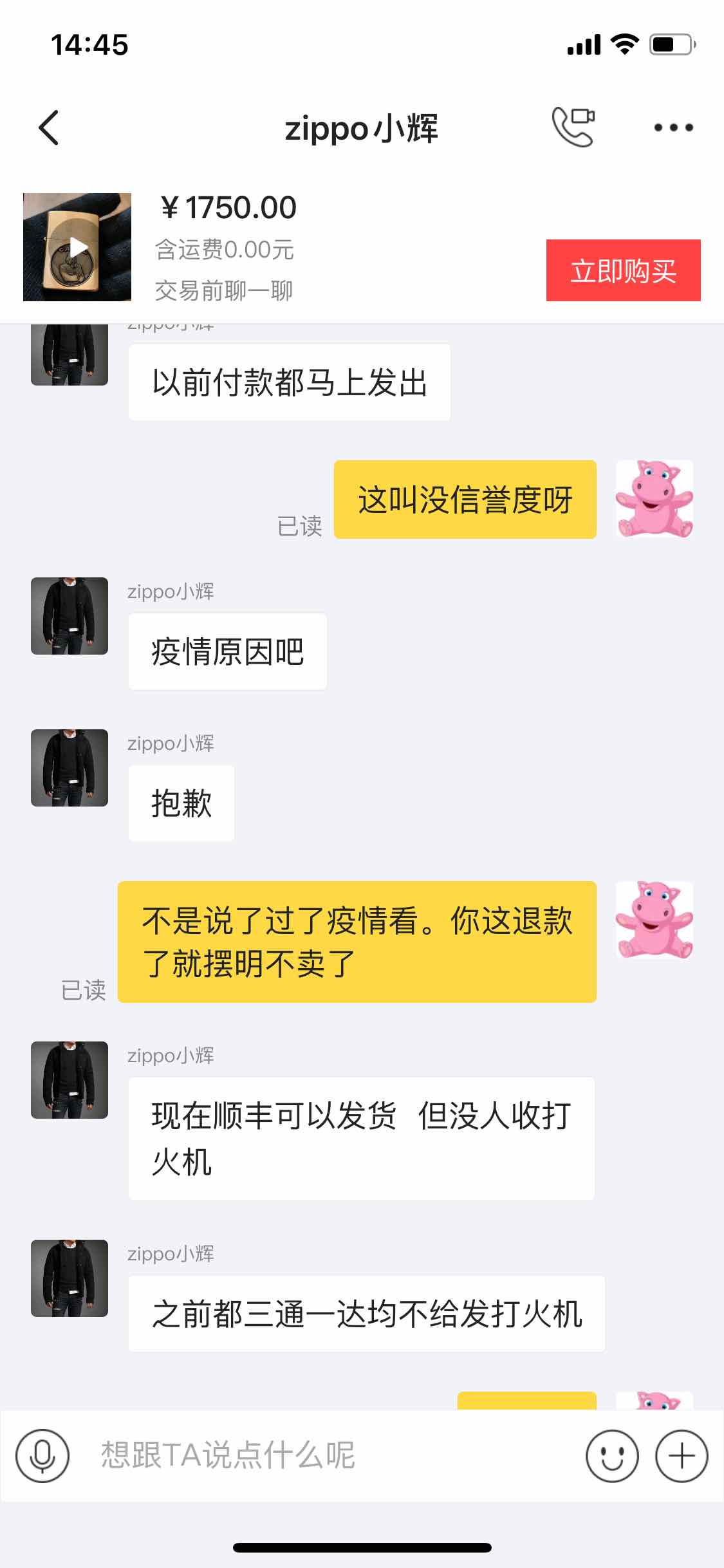
Task: Open zippo小辉's avatar beside 疫情原因吧
Action: (70, 616)
